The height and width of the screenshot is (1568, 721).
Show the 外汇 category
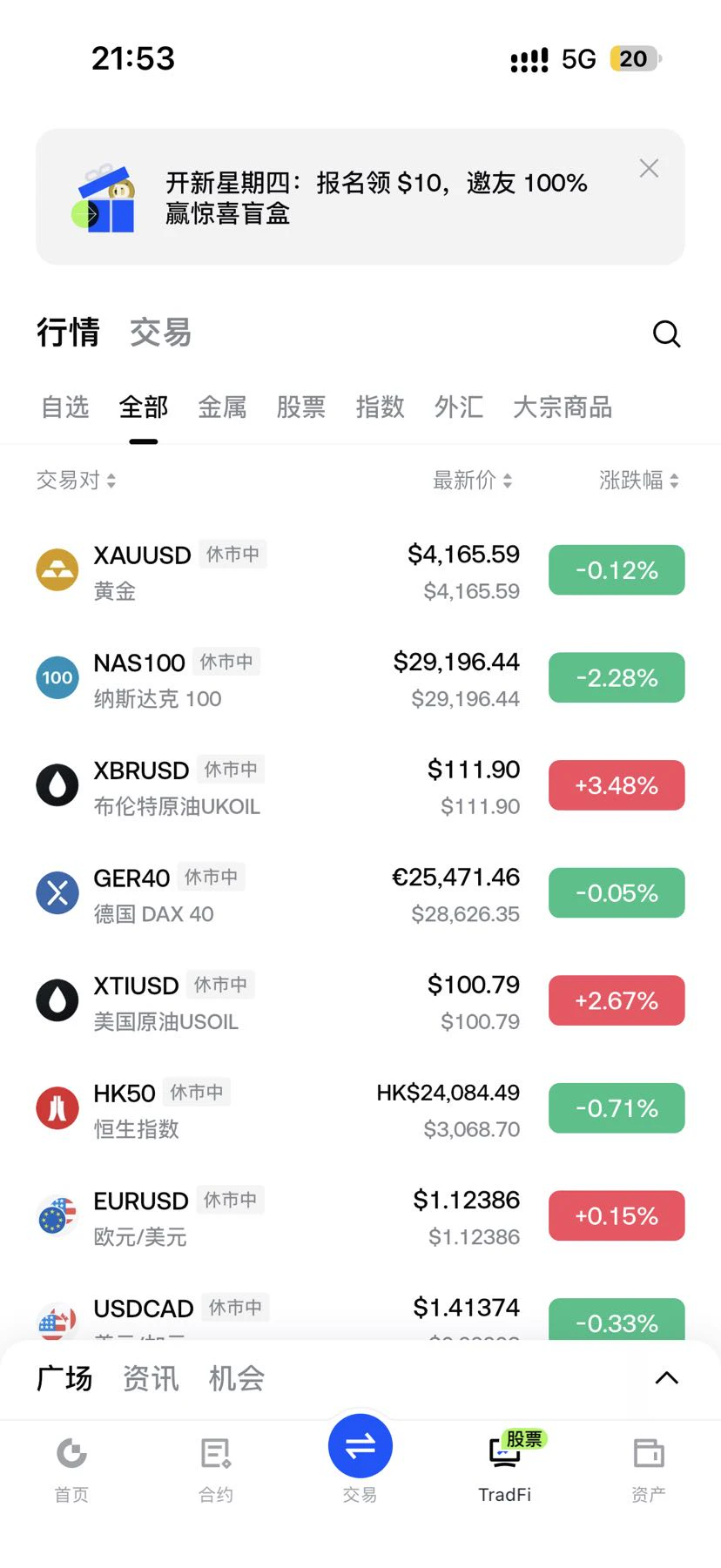click(x=459, y=407)
